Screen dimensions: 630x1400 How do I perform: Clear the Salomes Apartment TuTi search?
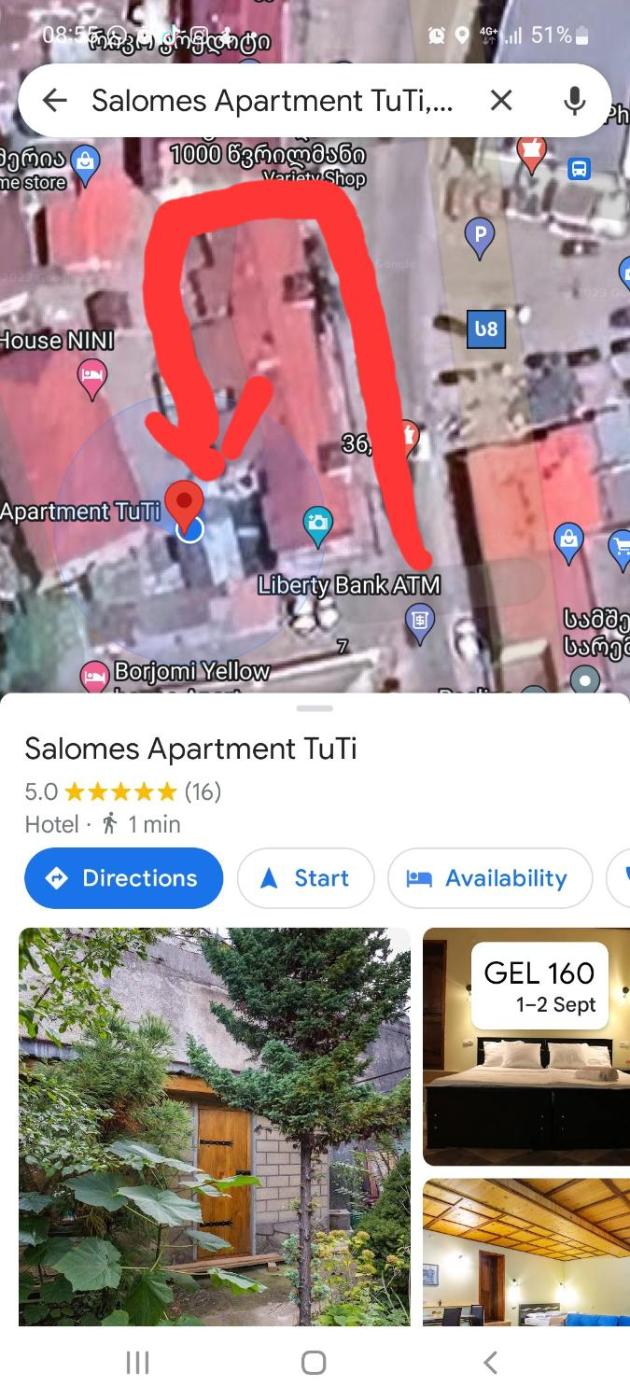pyautogui.click(x=501, y=100)
